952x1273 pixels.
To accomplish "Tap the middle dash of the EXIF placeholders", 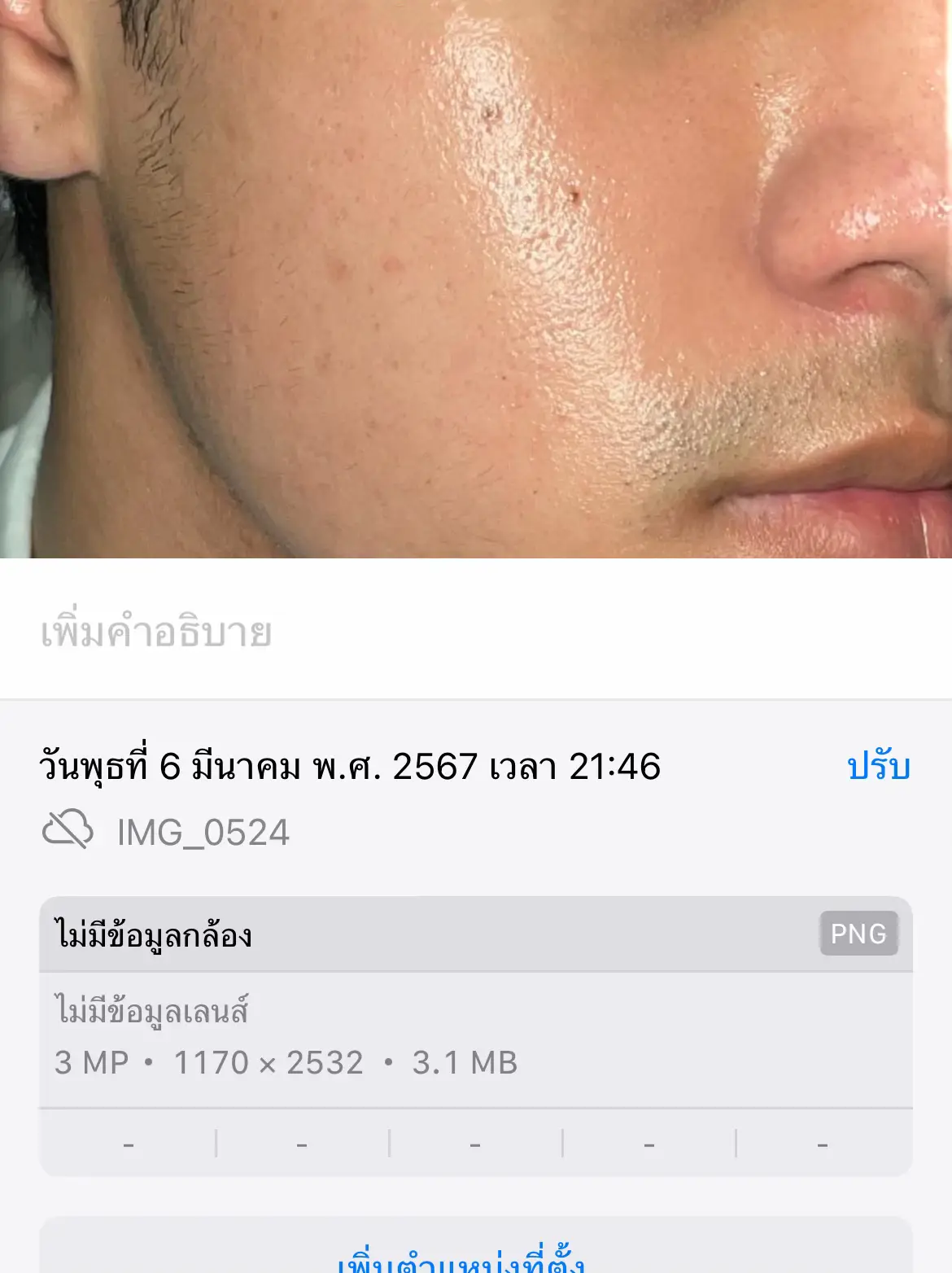I will (x=474, y=1144).
